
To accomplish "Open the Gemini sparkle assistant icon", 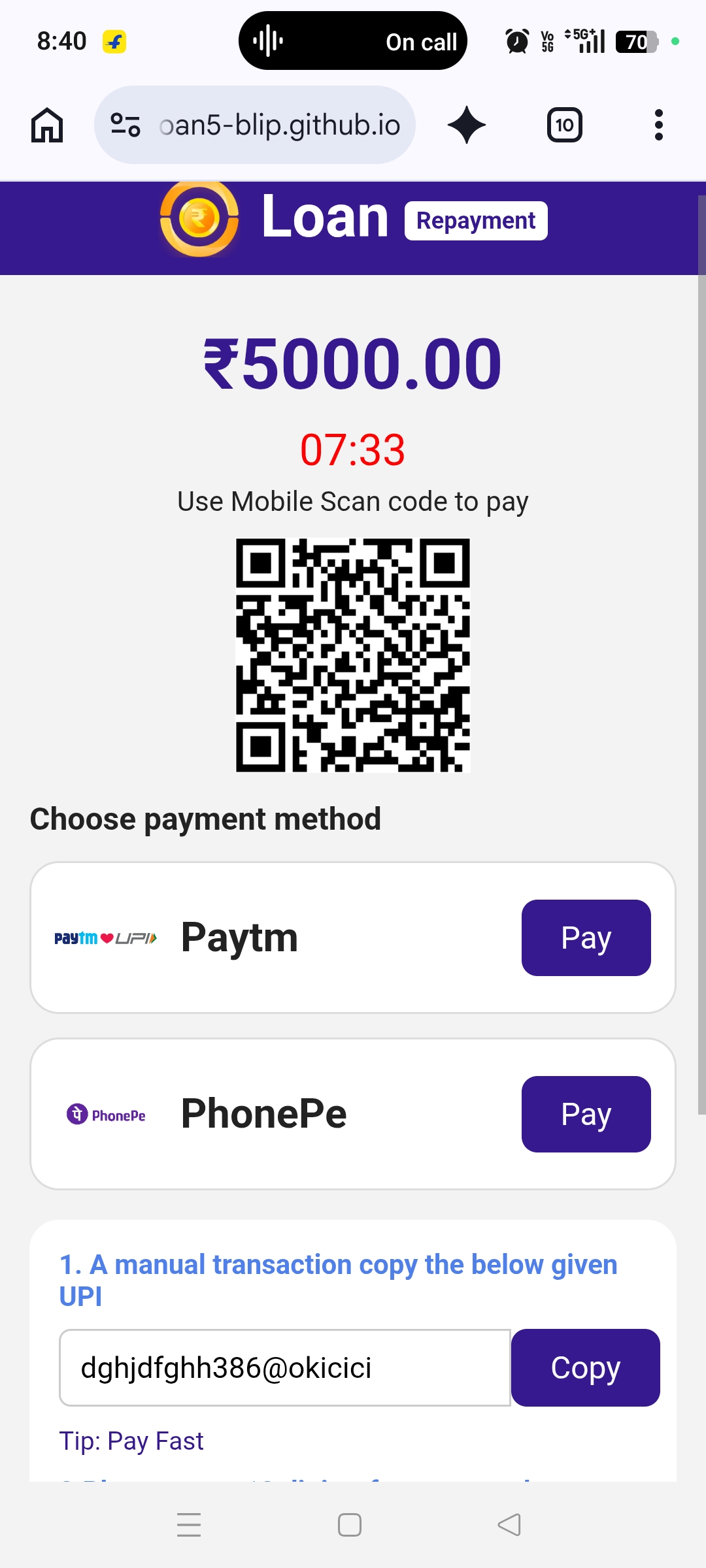I will pos(467,125).
